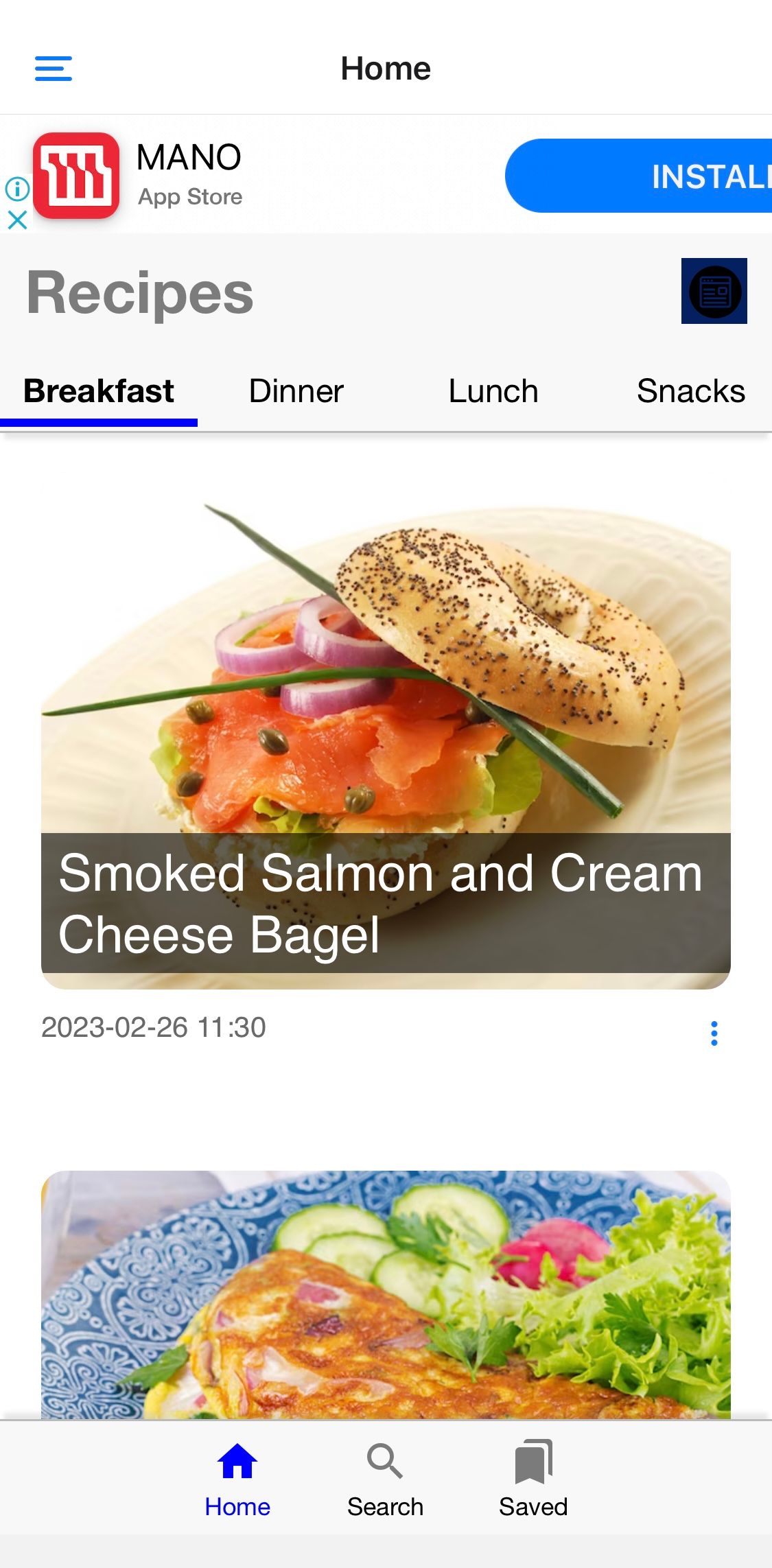Tap the Home title in the header

(x=386, y=68)
